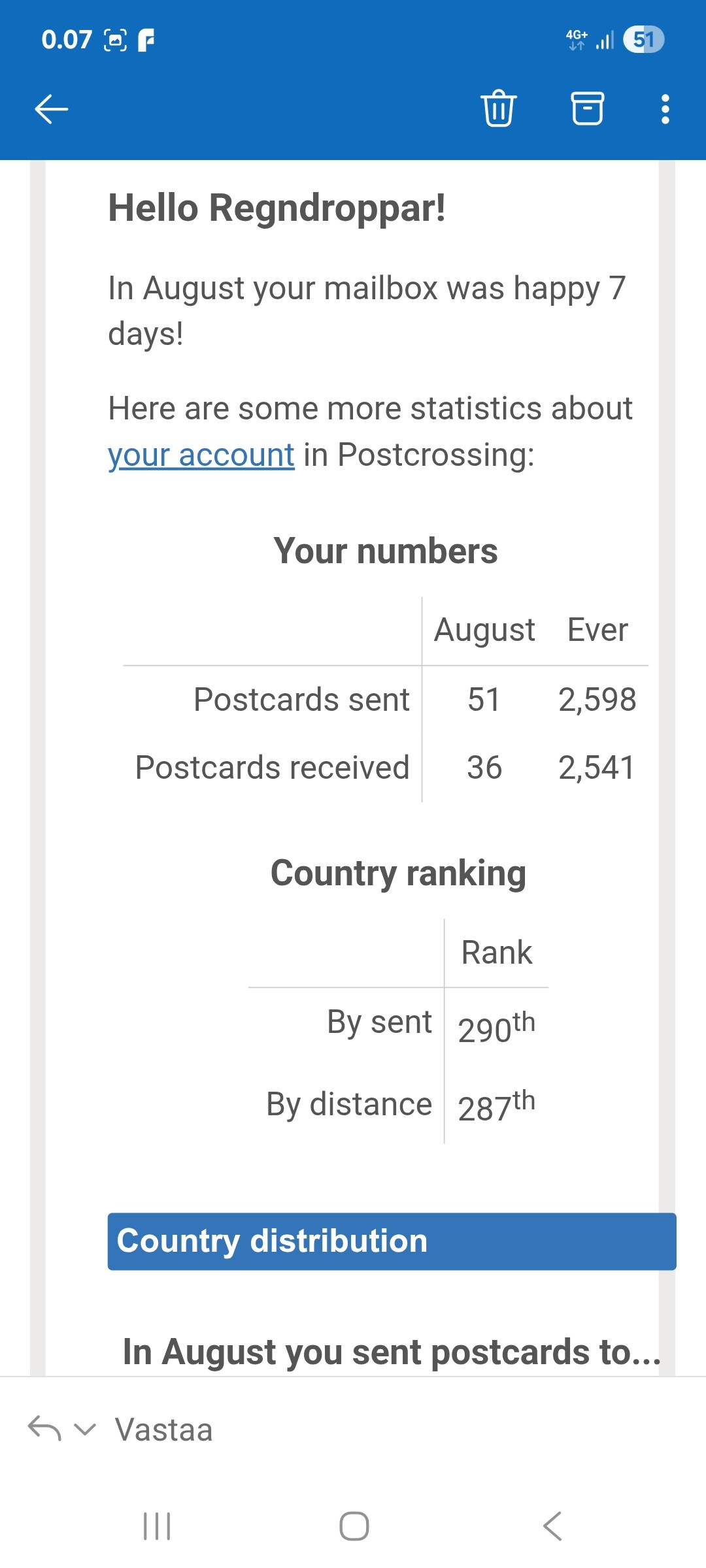Screen dimensions: 706x1568
Task: Open the recent apps view
Action: [x=157, y=1527]
